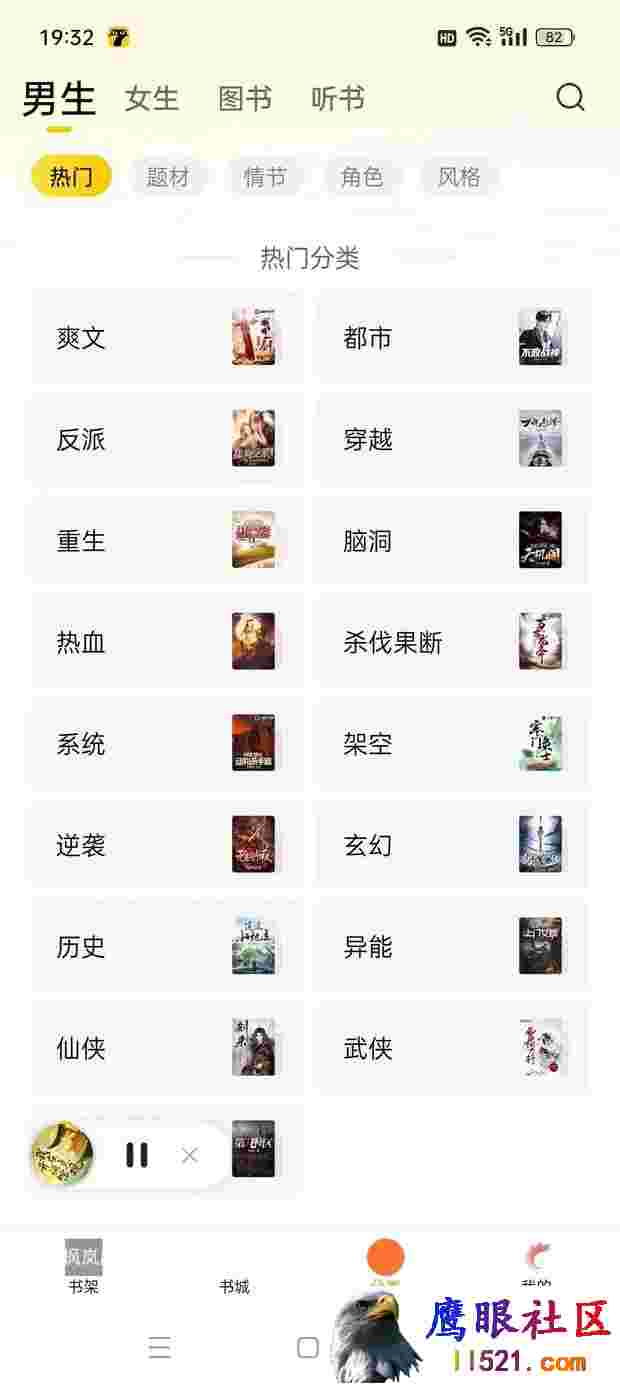The width and height of the screenshot is (620, 1386).
Task: Open the 重生 category
Action: tap(167, 540)
